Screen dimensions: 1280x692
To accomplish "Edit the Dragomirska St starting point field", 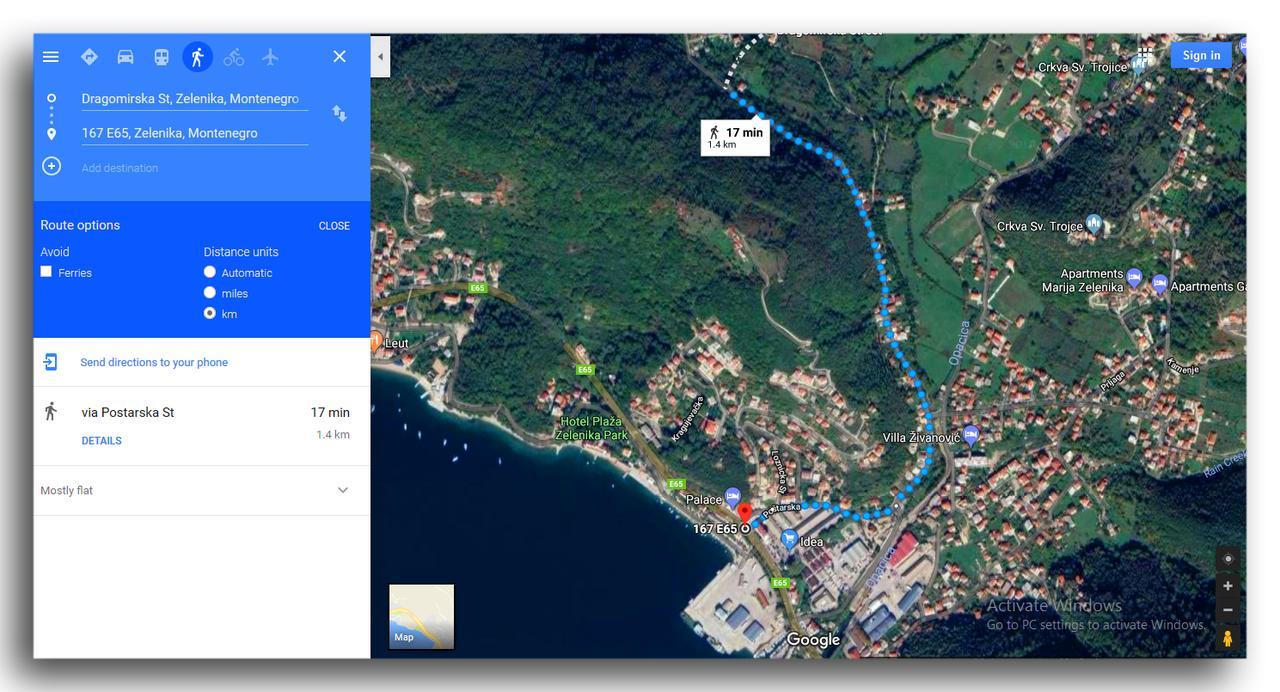I will pos(190,99).
